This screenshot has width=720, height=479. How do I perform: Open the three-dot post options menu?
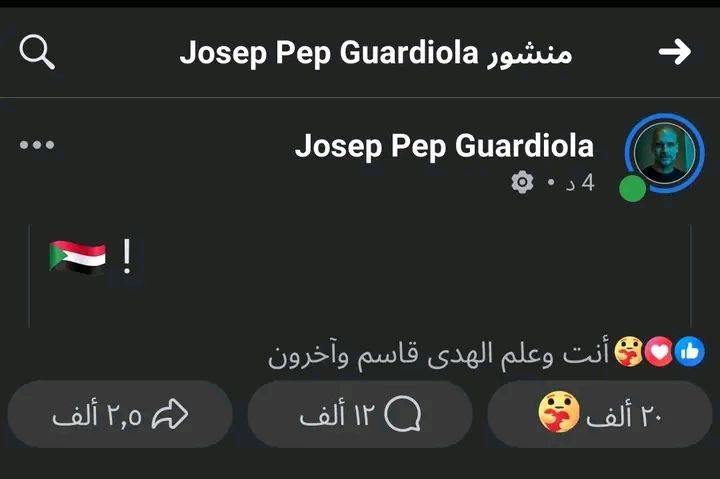pyautogui.click(x=37, y=146)
